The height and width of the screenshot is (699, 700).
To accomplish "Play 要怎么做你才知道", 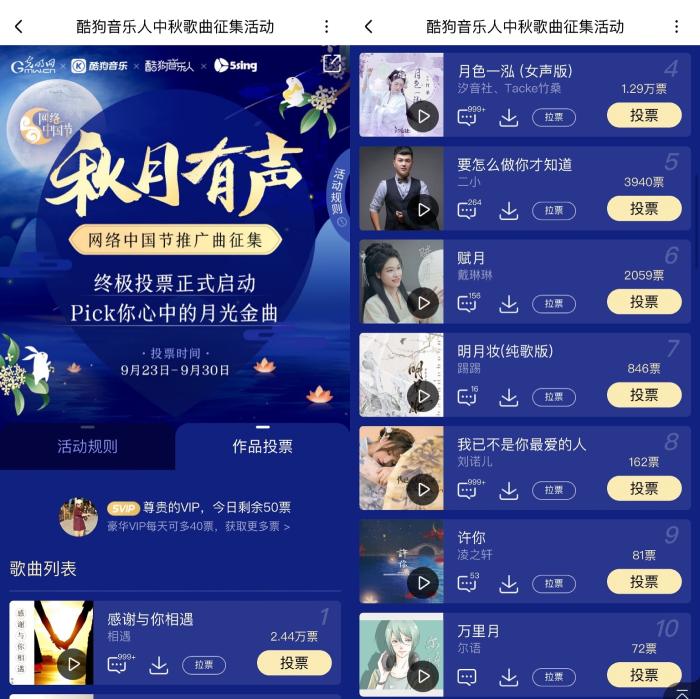I will (x=424, y=210).
